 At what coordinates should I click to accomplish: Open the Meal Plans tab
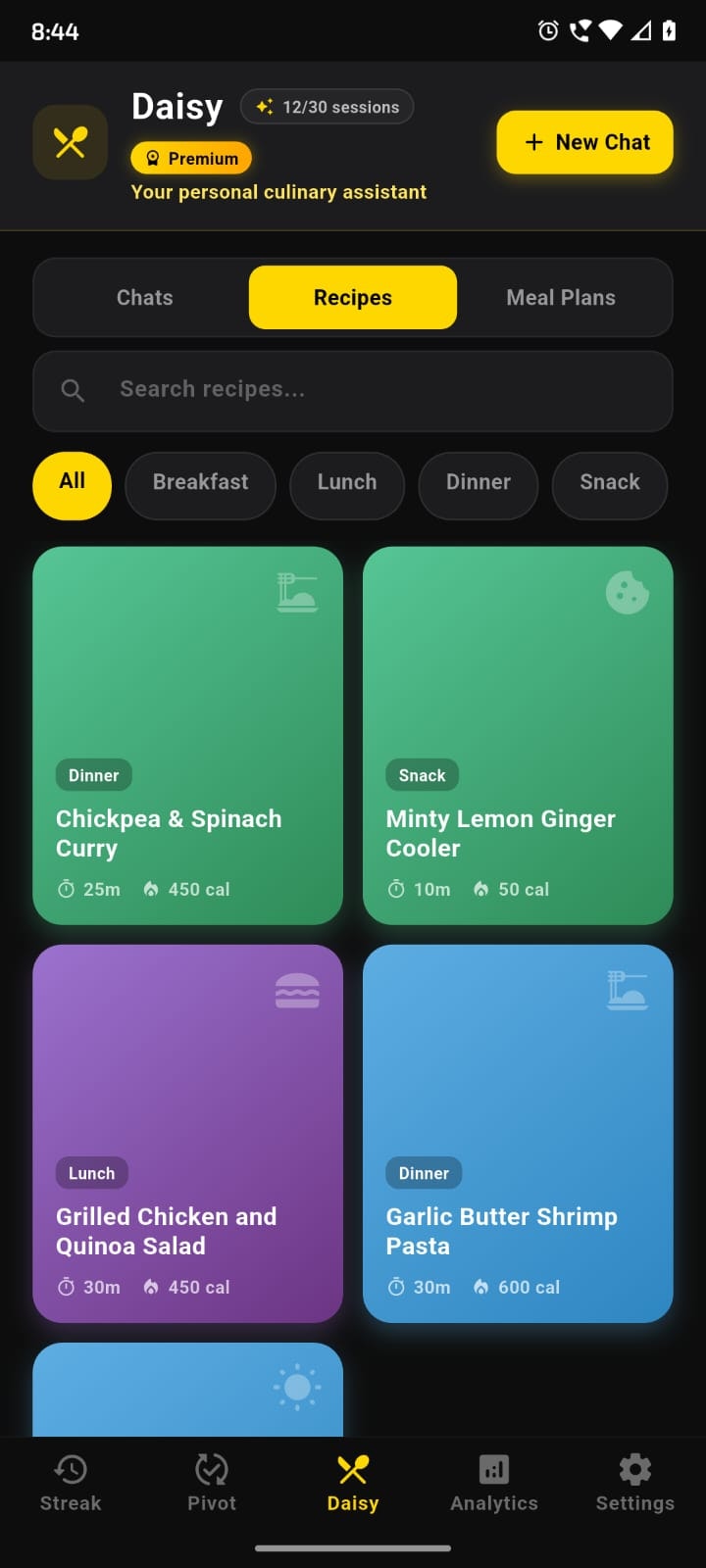[x=561, y=298]
